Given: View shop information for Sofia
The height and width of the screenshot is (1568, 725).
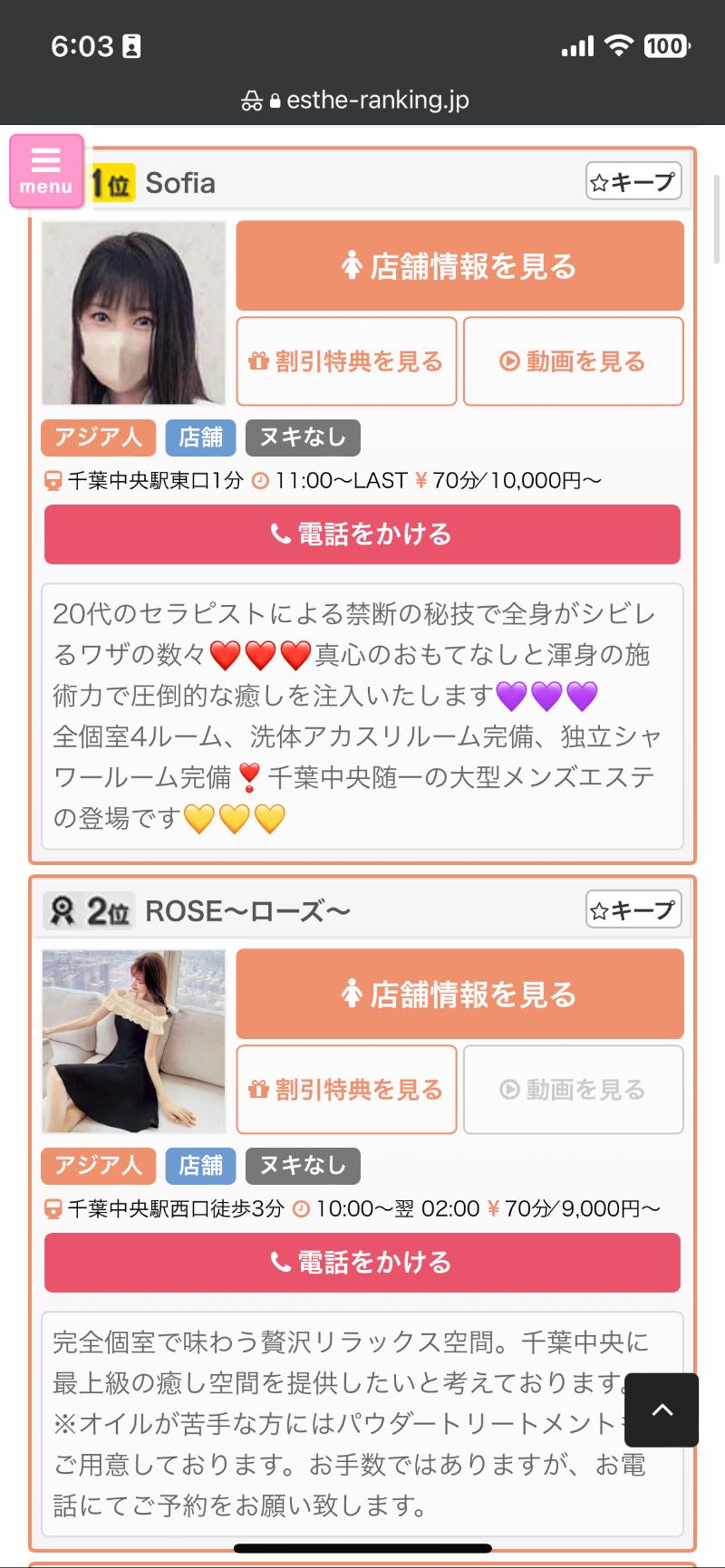Looking at the screenshot, I should [459, 265].
